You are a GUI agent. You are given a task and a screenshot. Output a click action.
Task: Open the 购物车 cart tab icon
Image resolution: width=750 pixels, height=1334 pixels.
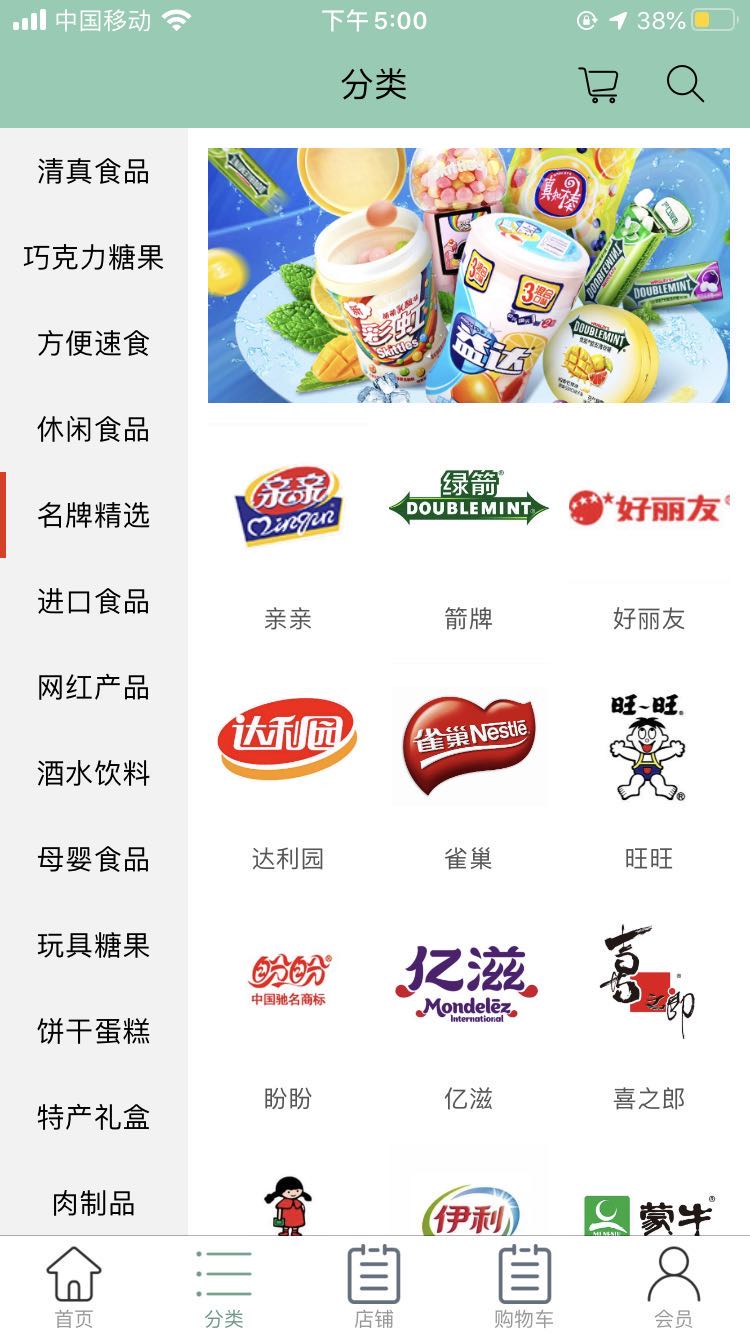pos(524,1271)
